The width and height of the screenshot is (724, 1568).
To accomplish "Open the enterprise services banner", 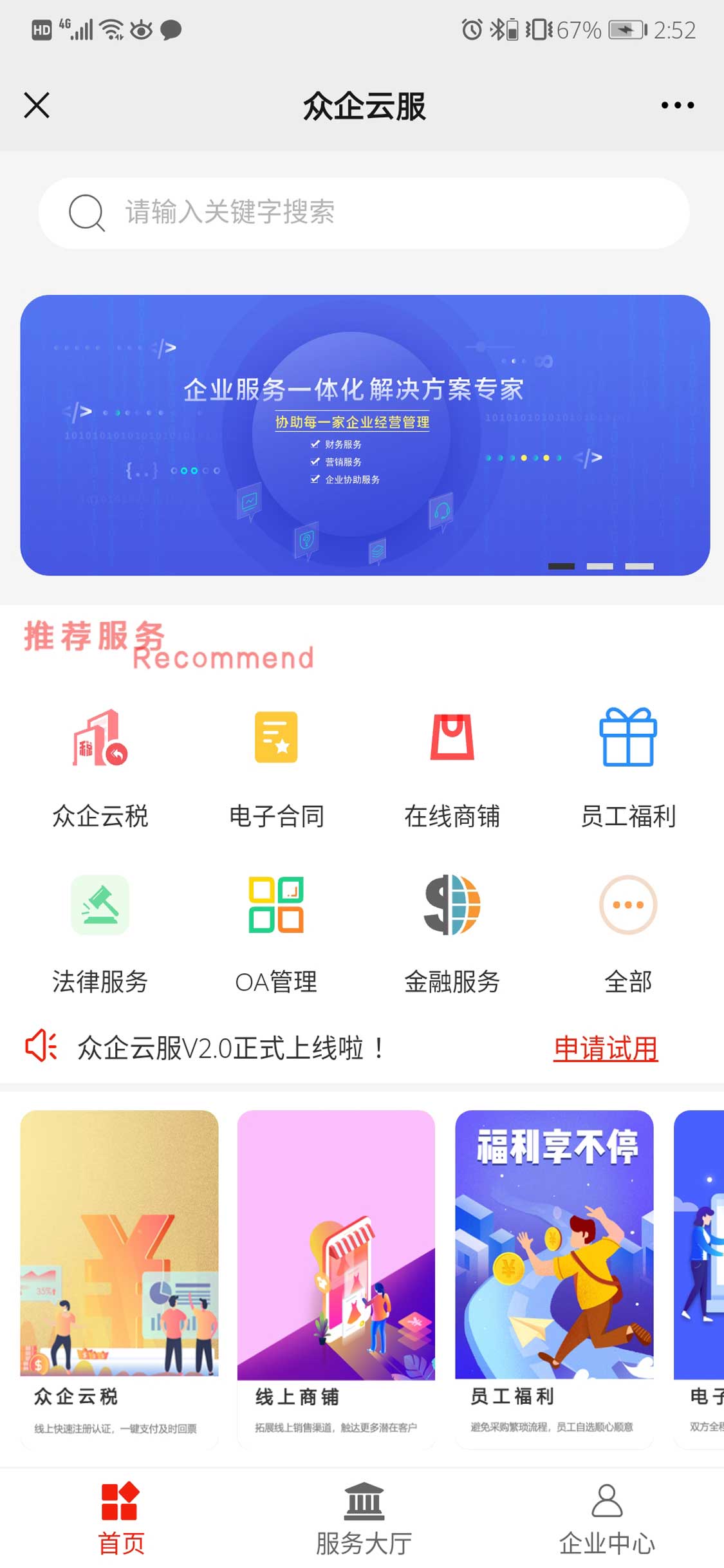I will click(x=365, y=435).
